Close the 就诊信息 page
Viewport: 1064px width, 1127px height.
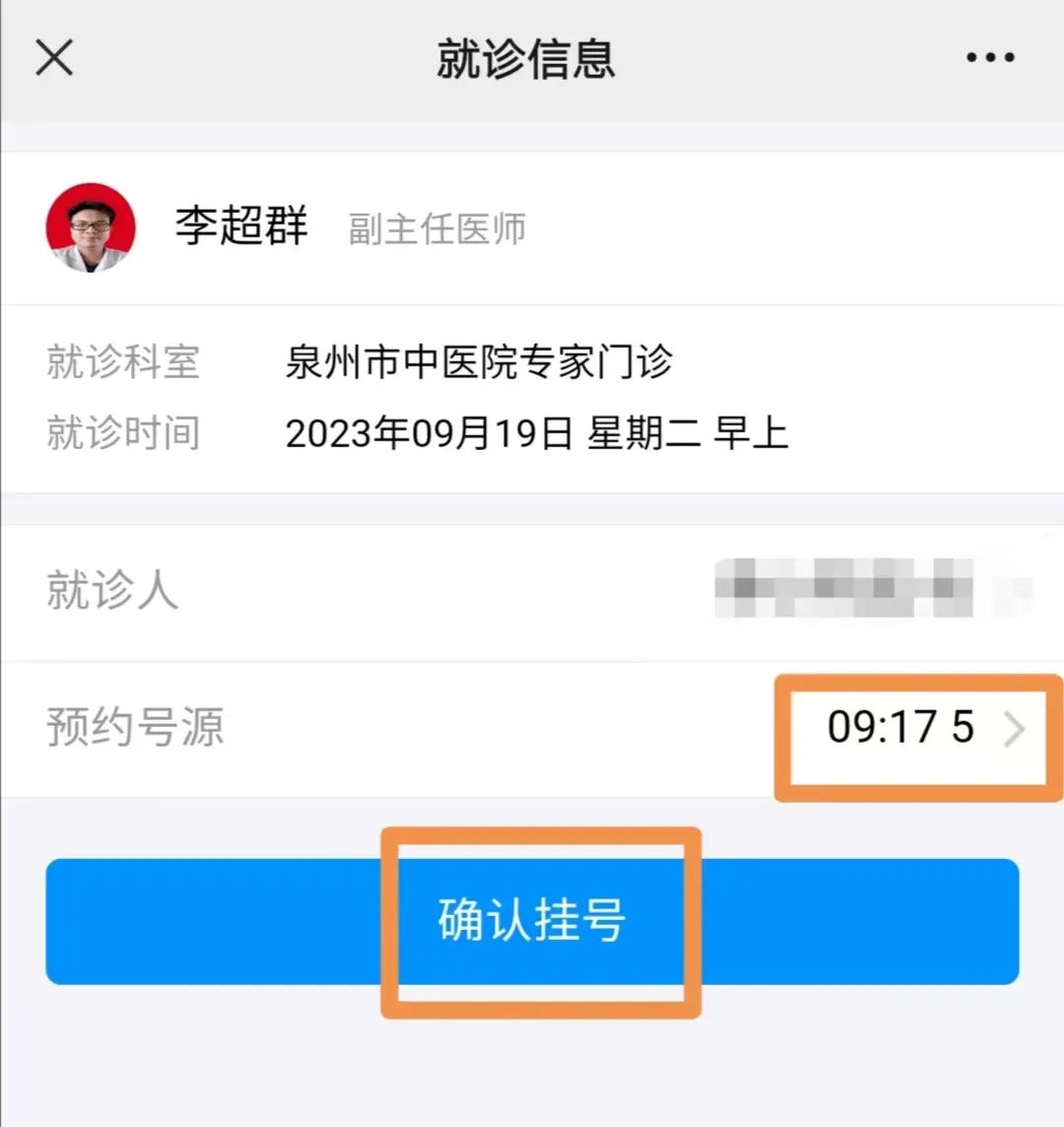point(54,58)
